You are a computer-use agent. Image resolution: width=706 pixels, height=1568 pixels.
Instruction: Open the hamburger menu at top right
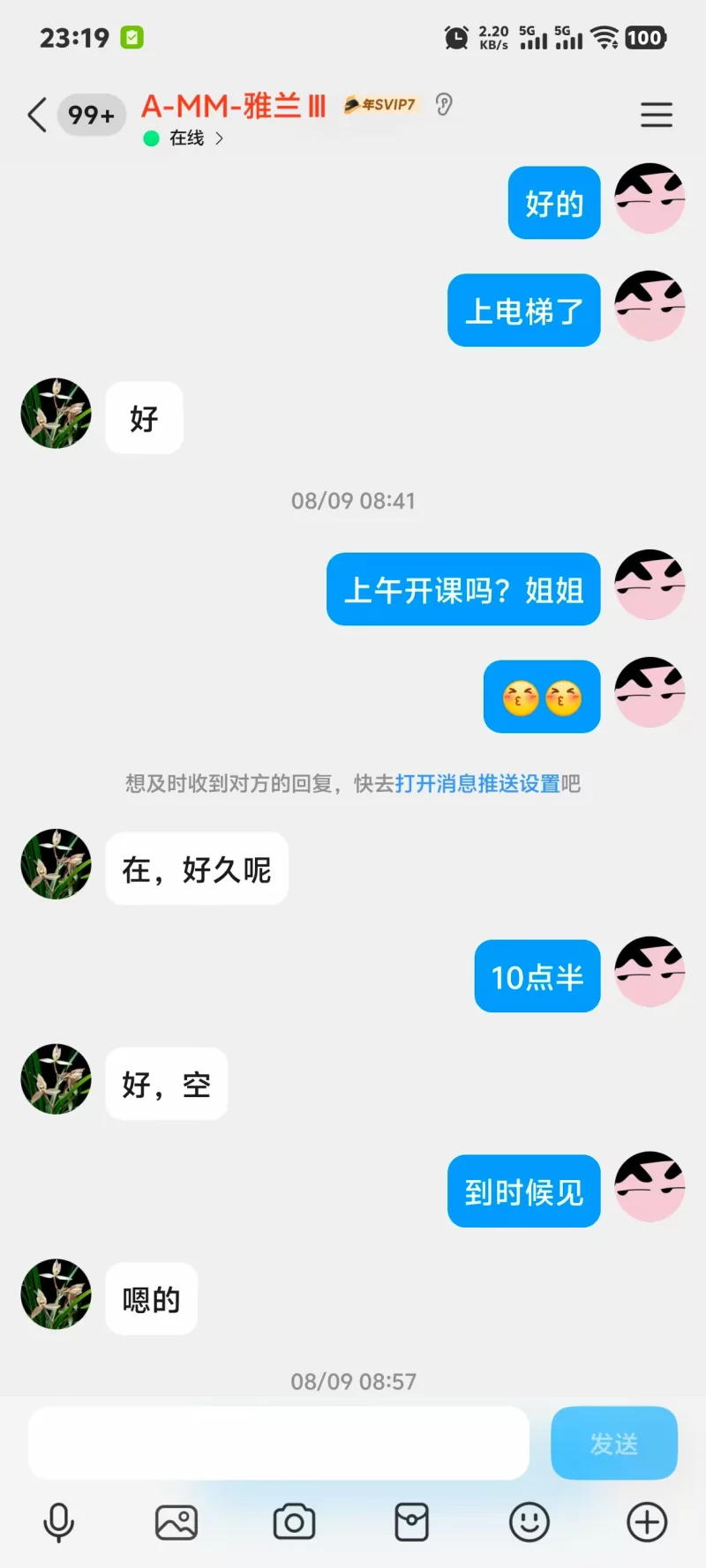[657, 115]
